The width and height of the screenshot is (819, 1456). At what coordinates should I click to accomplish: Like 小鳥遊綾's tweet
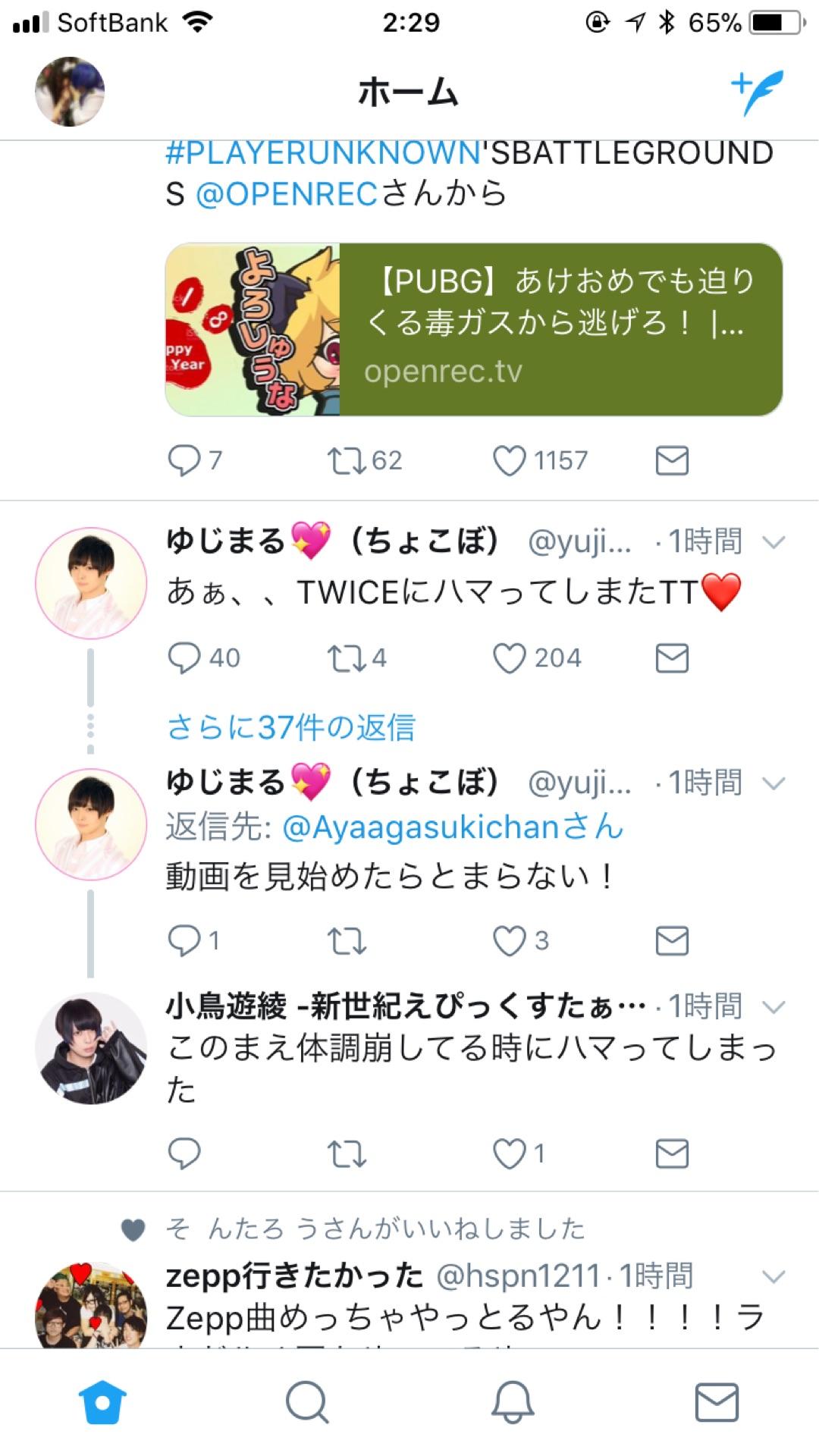[x=510, y=1154]
